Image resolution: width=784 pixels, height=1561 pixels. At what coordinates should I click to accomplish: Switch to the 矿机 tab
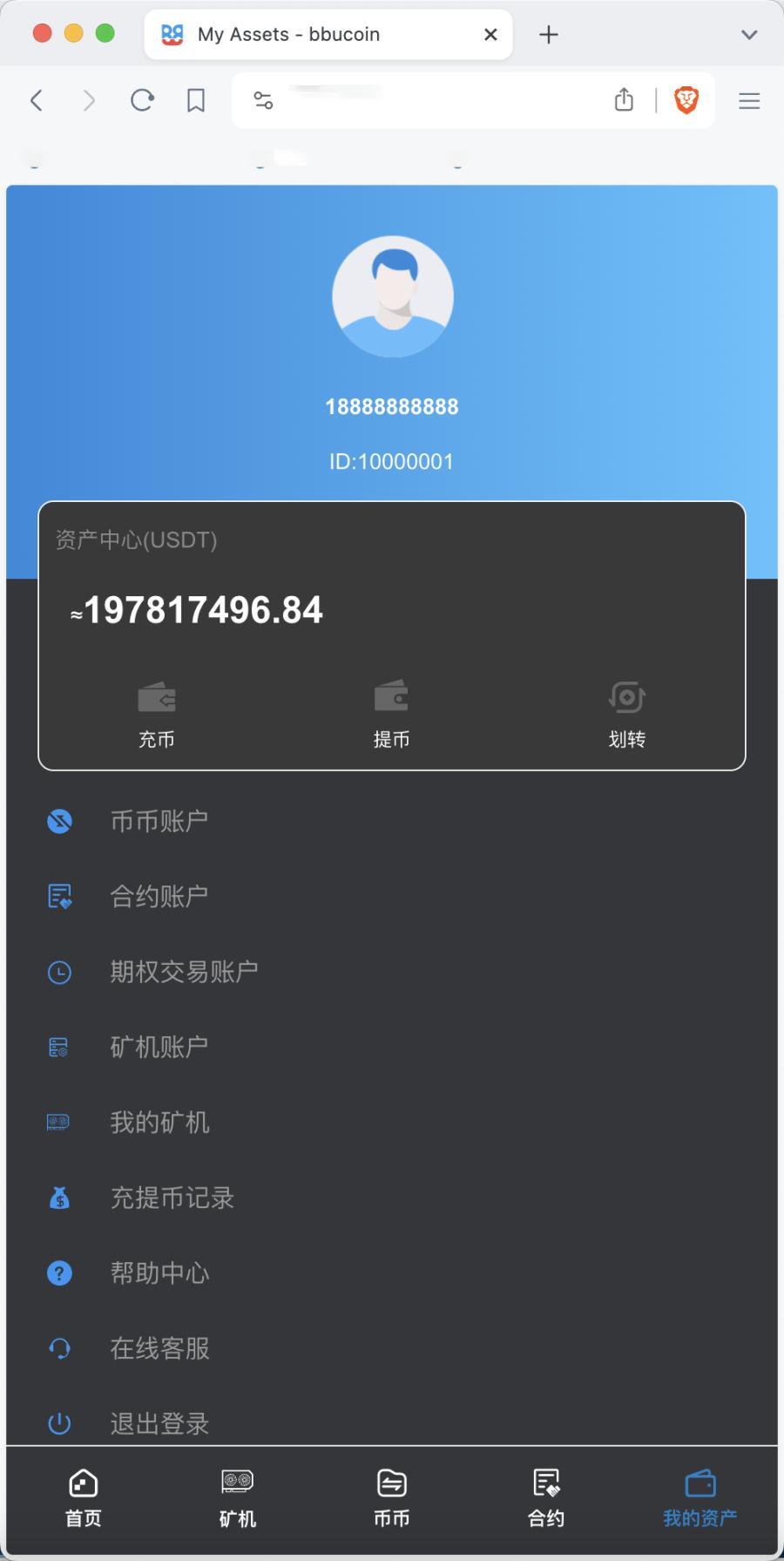(237, 1498)
